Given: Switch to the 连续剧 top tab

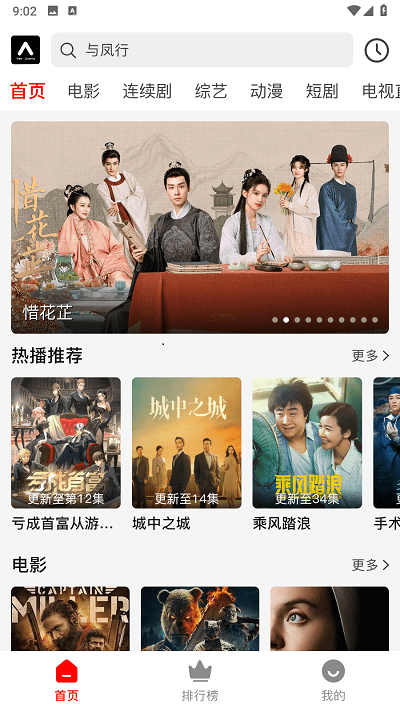Looking at the screenshot, I should click(x=147, y=91).
